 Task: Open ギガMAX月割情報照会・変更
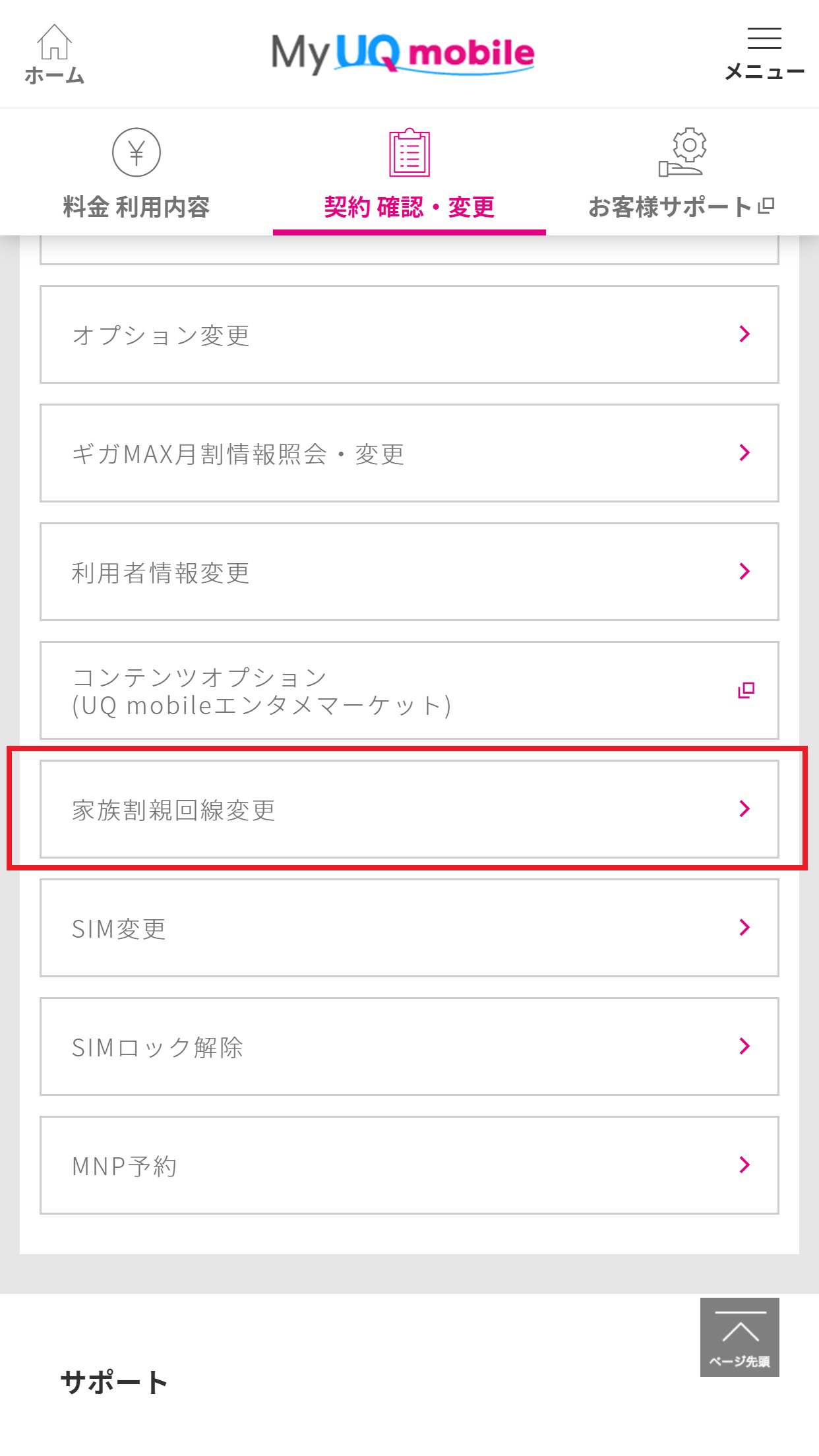(x=409, y=453)
